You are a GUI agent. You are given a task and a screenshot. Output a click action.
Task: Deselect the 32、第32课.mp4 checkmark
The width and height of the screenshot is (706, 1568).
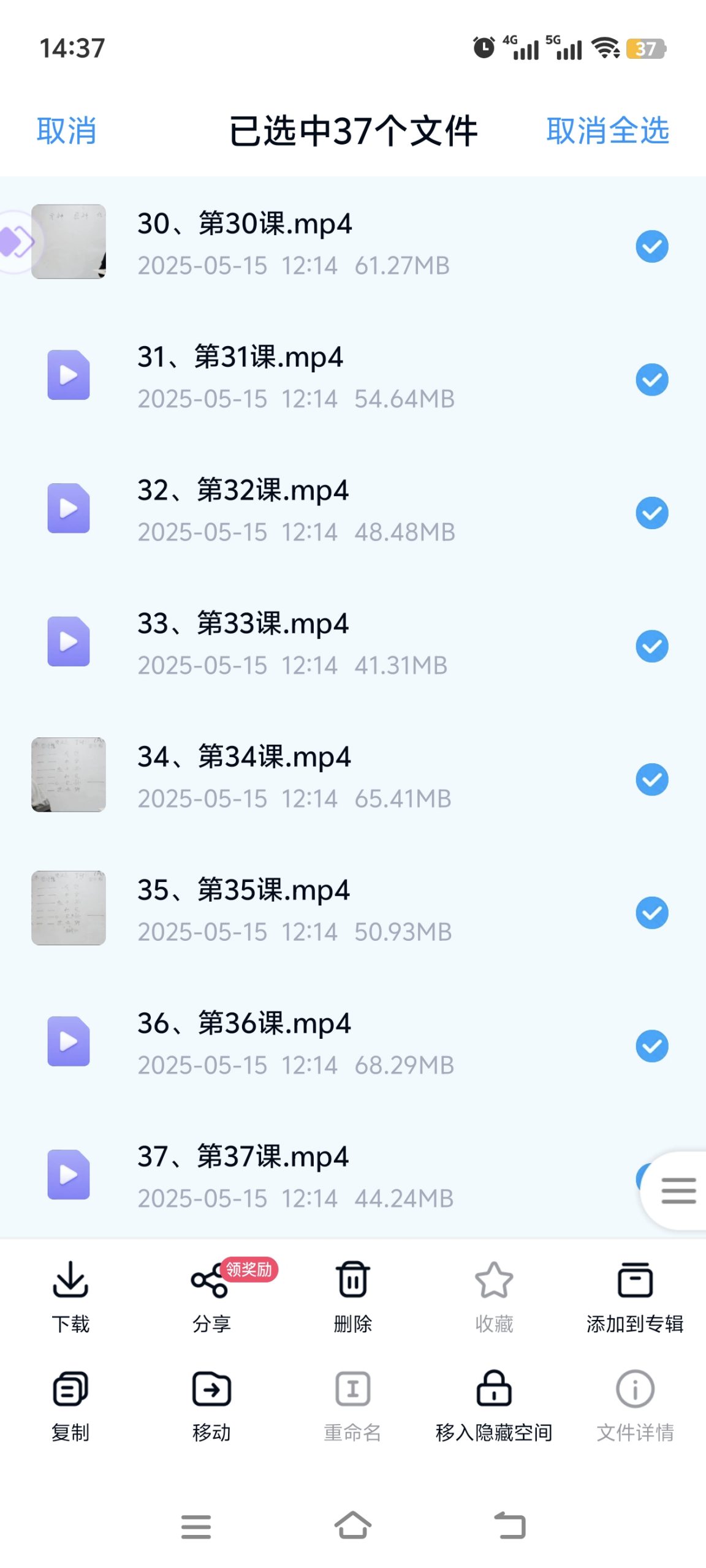pyautogui.click(x=651, y=513)
